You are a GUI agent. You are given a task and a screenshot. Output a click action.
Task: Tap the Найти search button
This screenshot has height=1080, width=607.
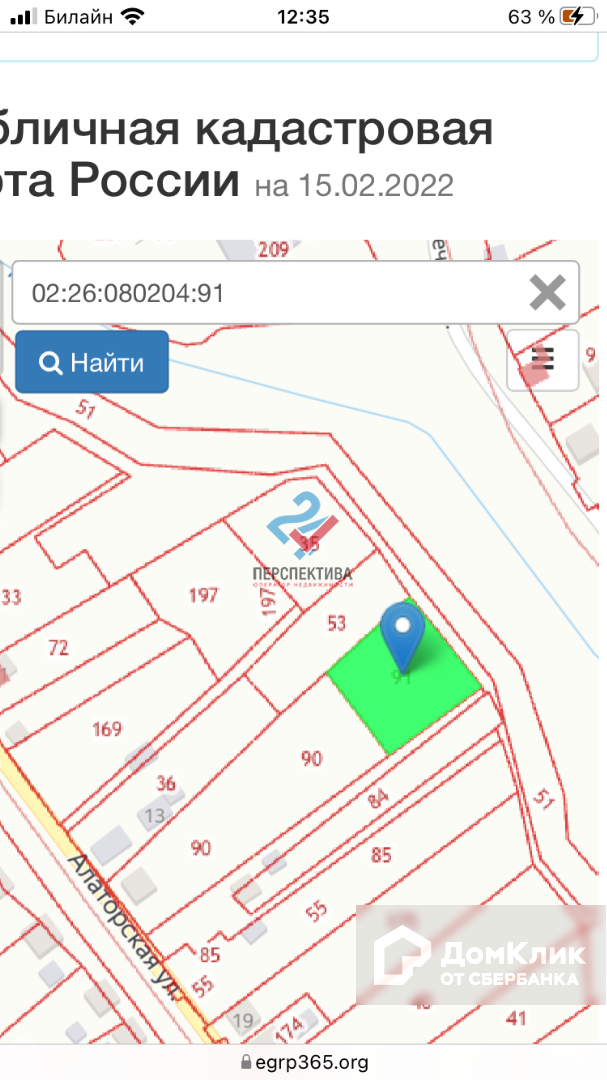(x=92, y=362)
